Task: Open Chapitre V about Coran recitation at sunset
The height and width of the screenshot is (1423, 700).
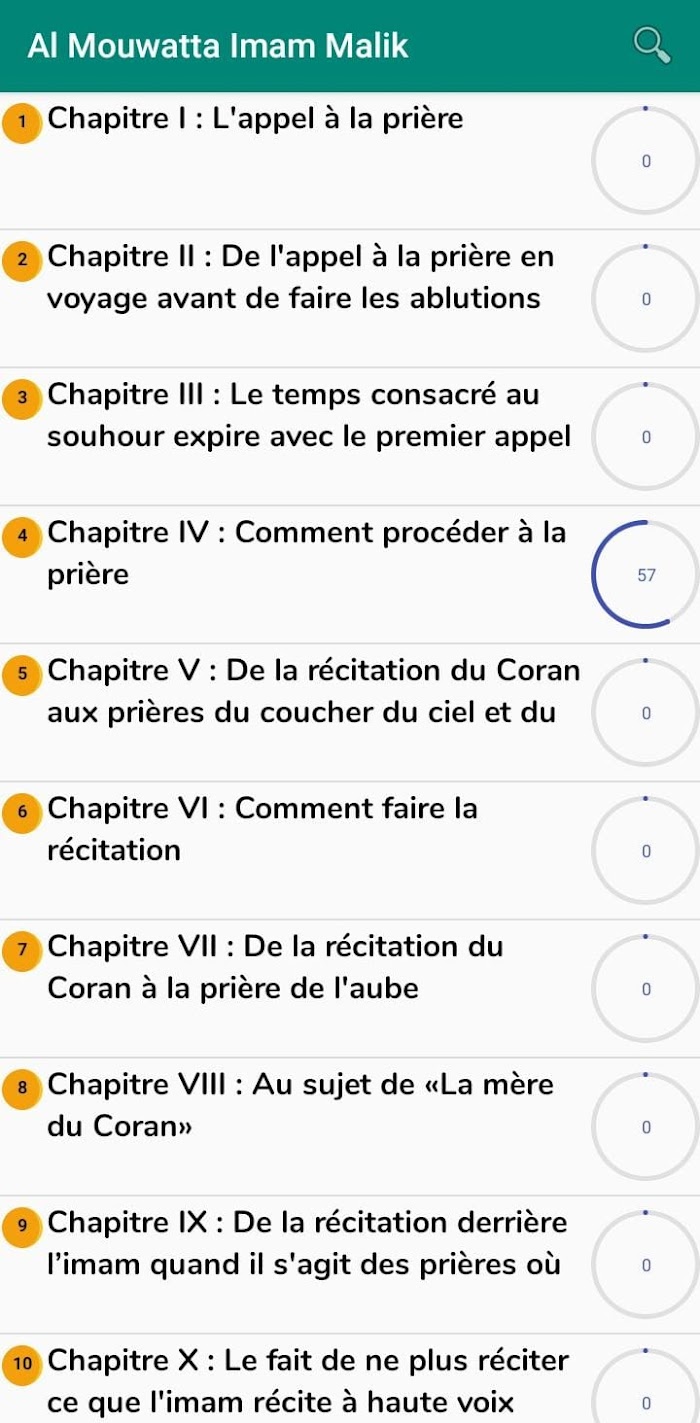Action: coord(350,712)
